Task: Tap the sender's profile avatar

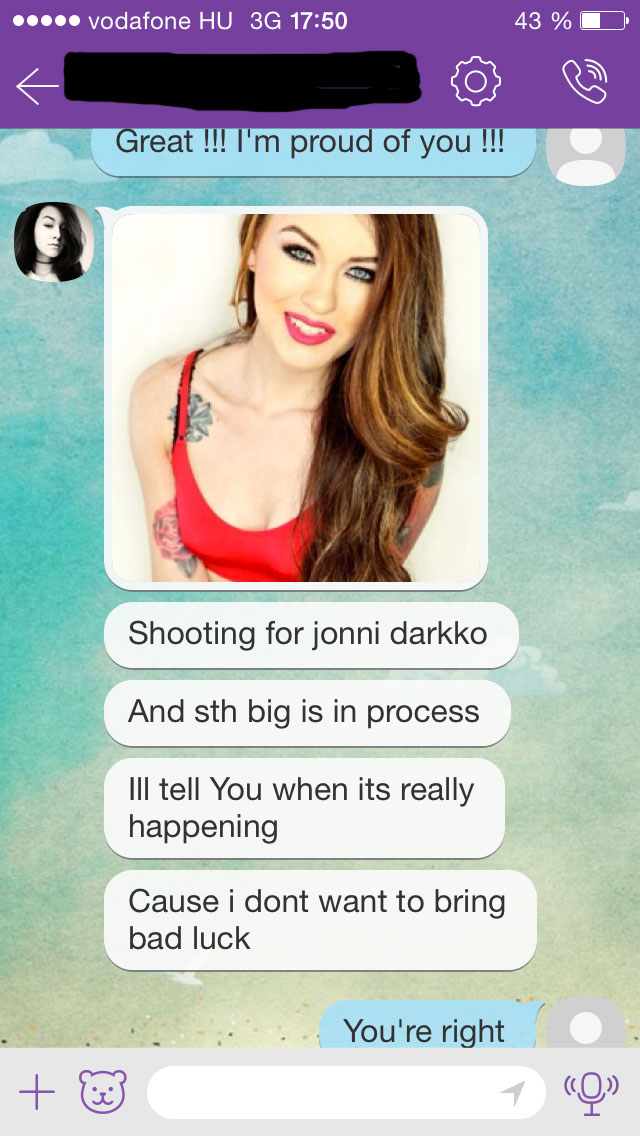Action: pos(54,242)
